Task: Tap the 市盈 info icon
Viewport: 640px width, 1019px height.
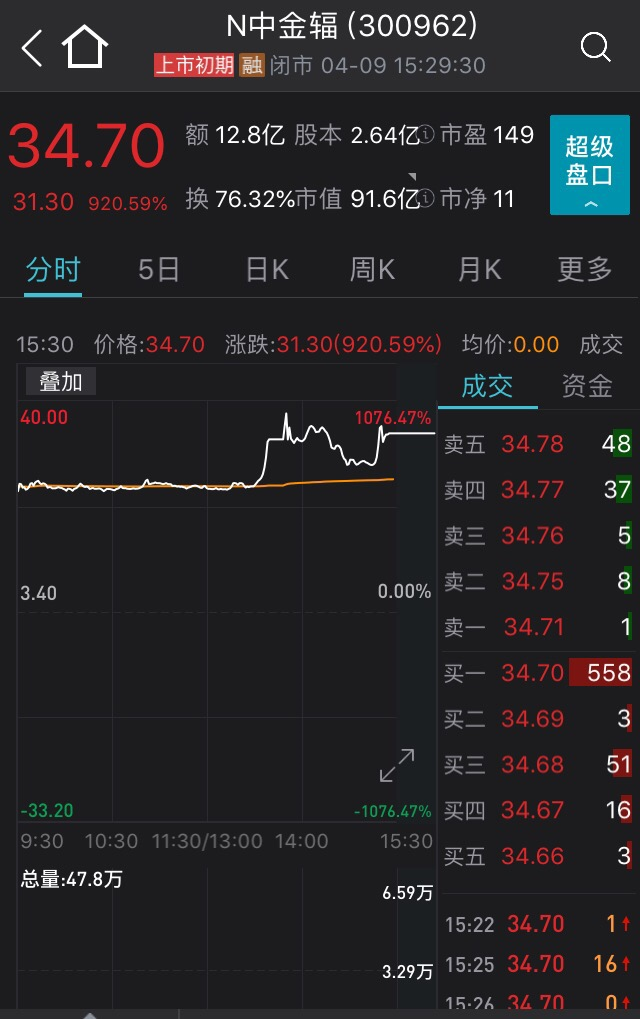Action: (x=427, y=135)
